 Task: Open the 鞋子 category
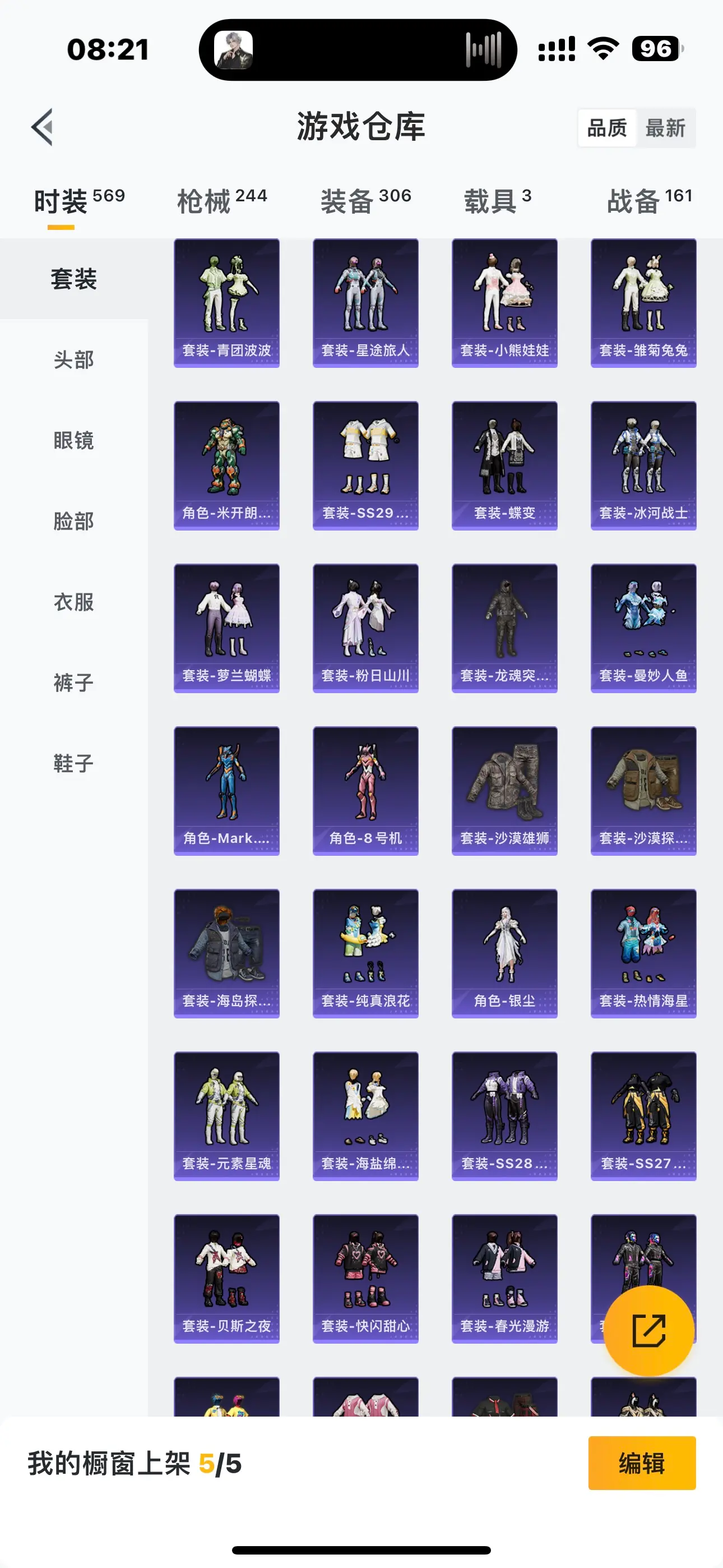(x=73, y=763)
